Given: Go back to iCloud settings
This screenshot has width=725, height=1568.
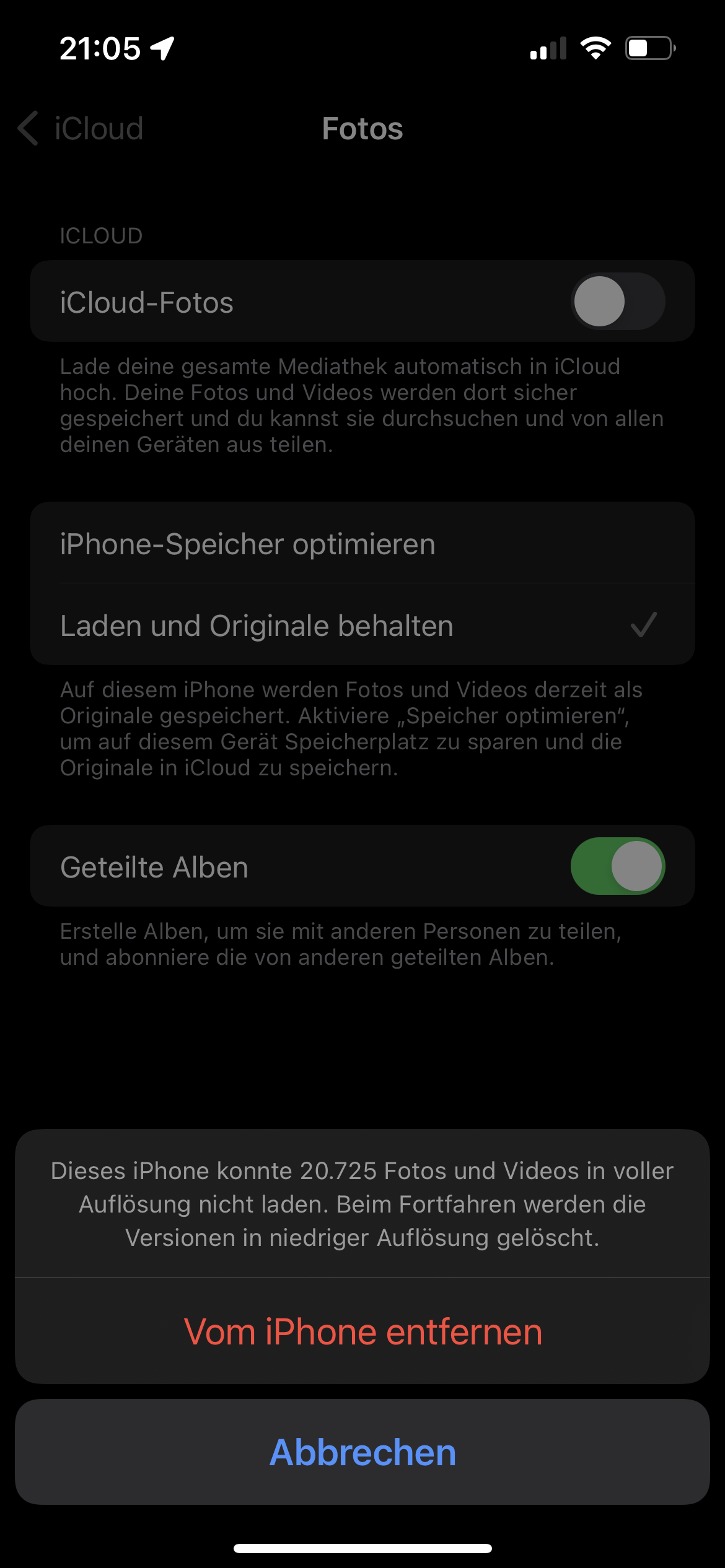Looking at the screenshot, I should (81, 129).
